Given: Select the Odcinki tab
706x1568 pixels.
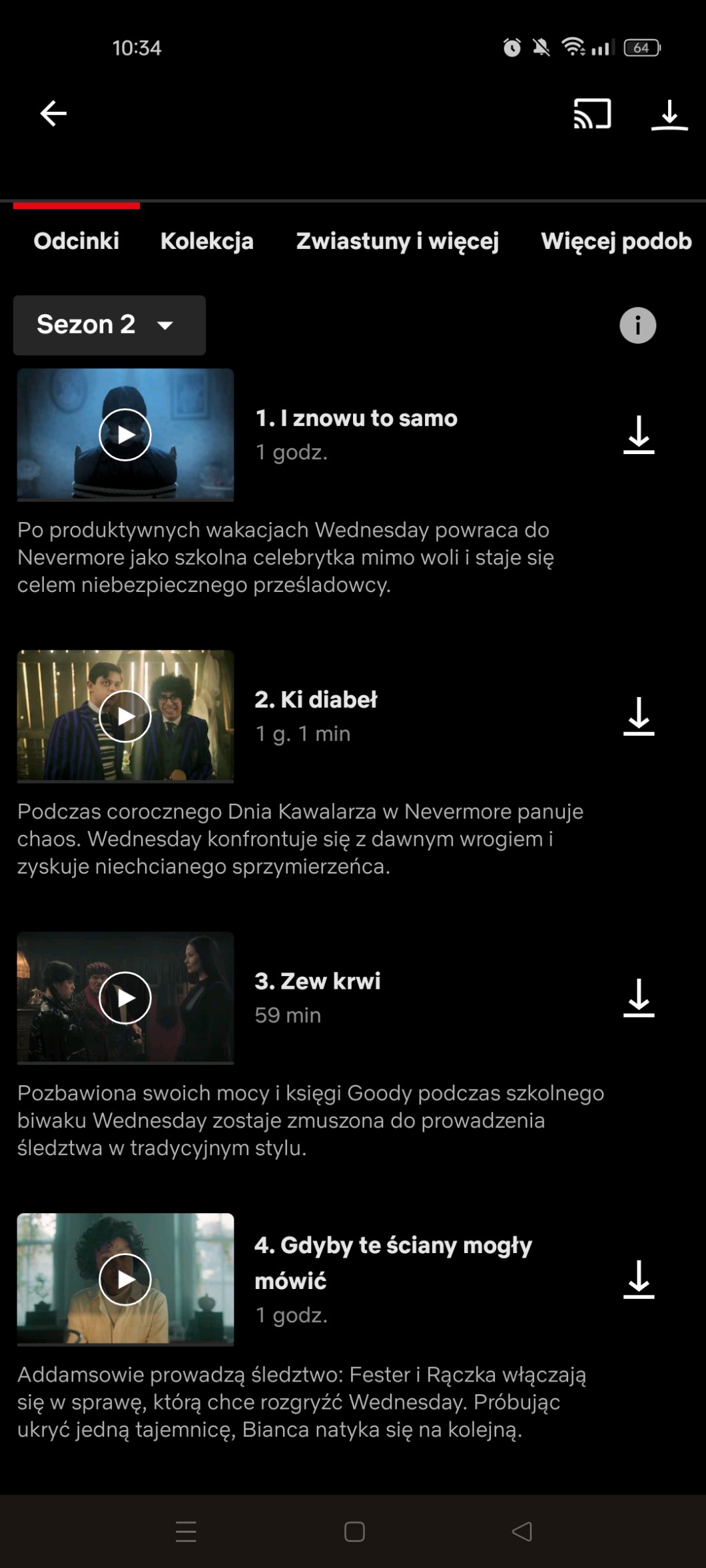Looking at the screenshot, I should [77, 241].
